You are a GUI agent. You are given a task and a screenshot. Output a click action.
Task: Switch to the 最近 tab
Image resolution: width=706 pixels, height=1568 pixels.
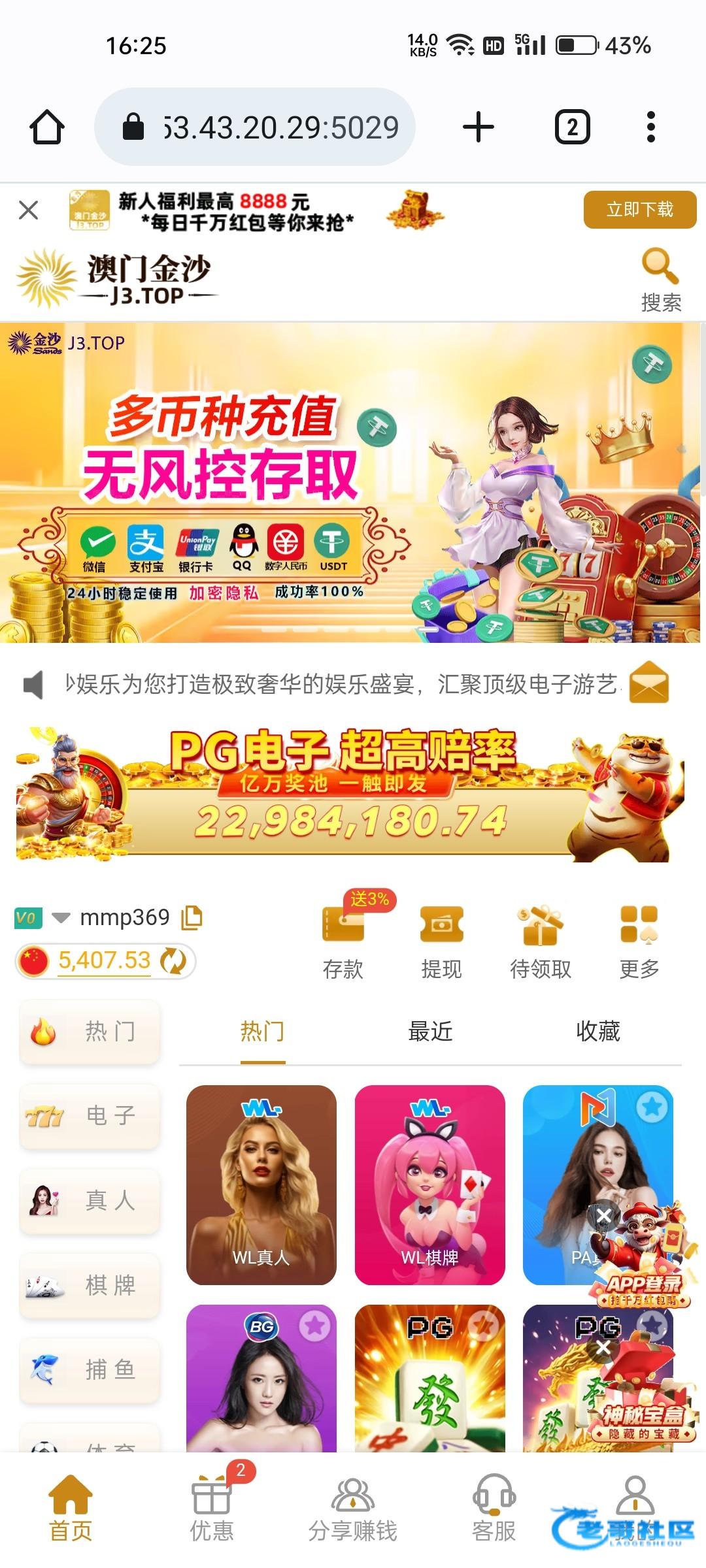click(x=430, y=1032)
